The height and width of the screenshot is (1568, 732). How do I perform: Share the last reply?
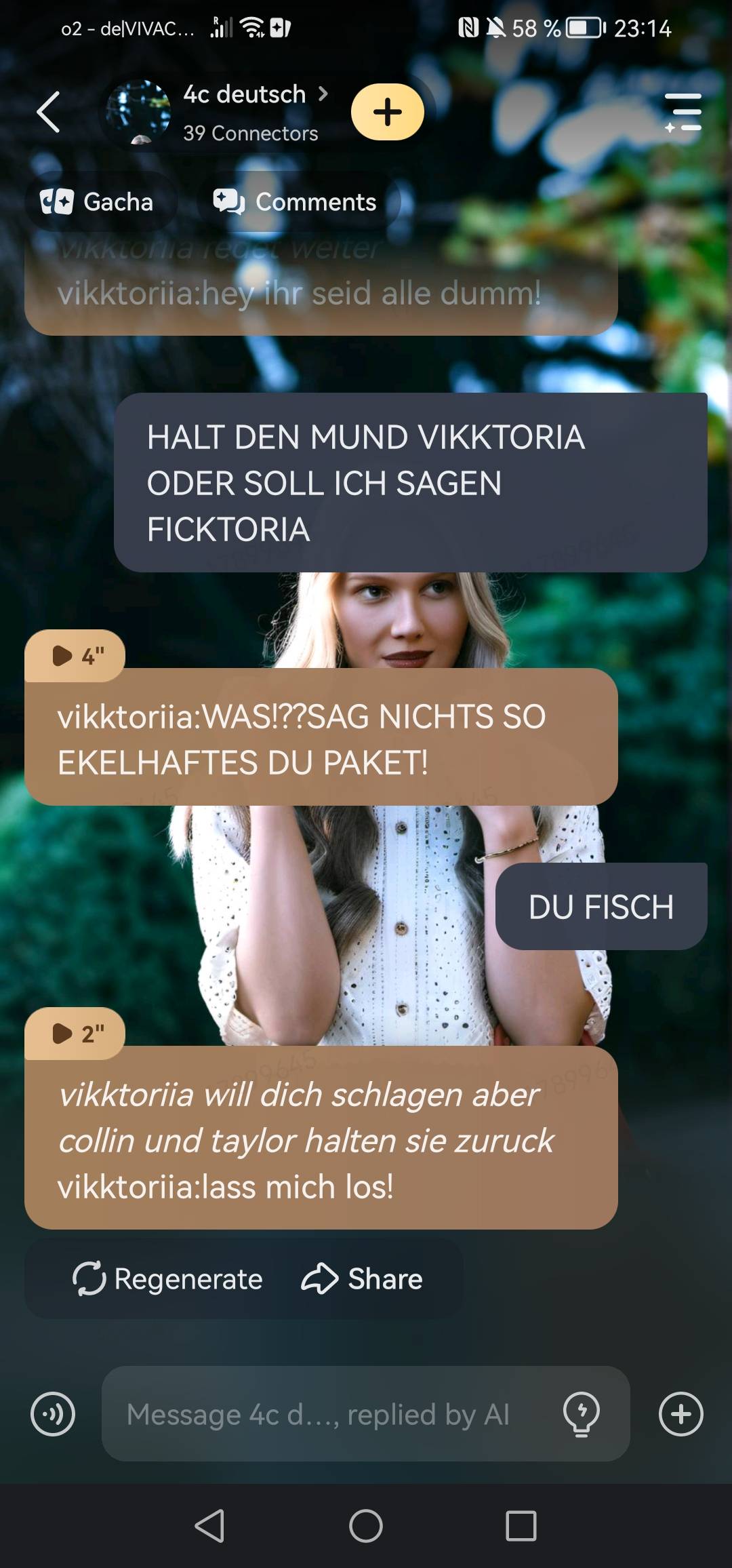coord(362,1279)
